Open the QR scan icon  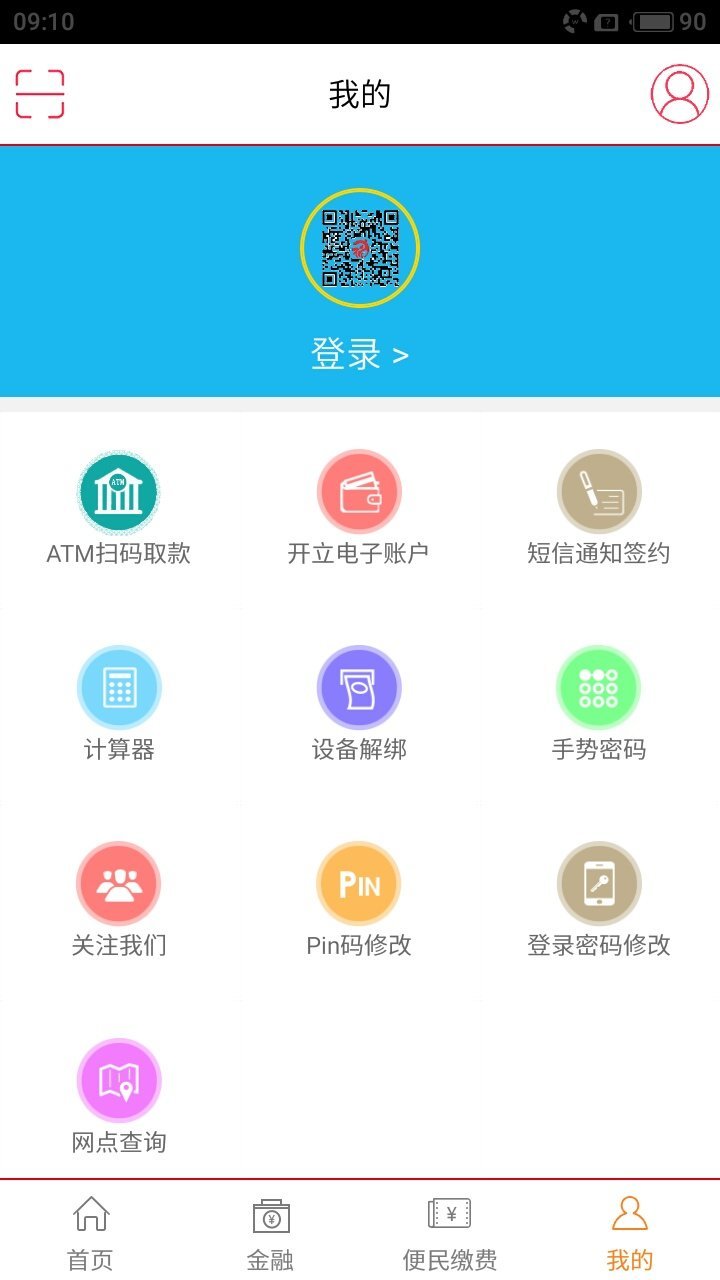[40, 94]
